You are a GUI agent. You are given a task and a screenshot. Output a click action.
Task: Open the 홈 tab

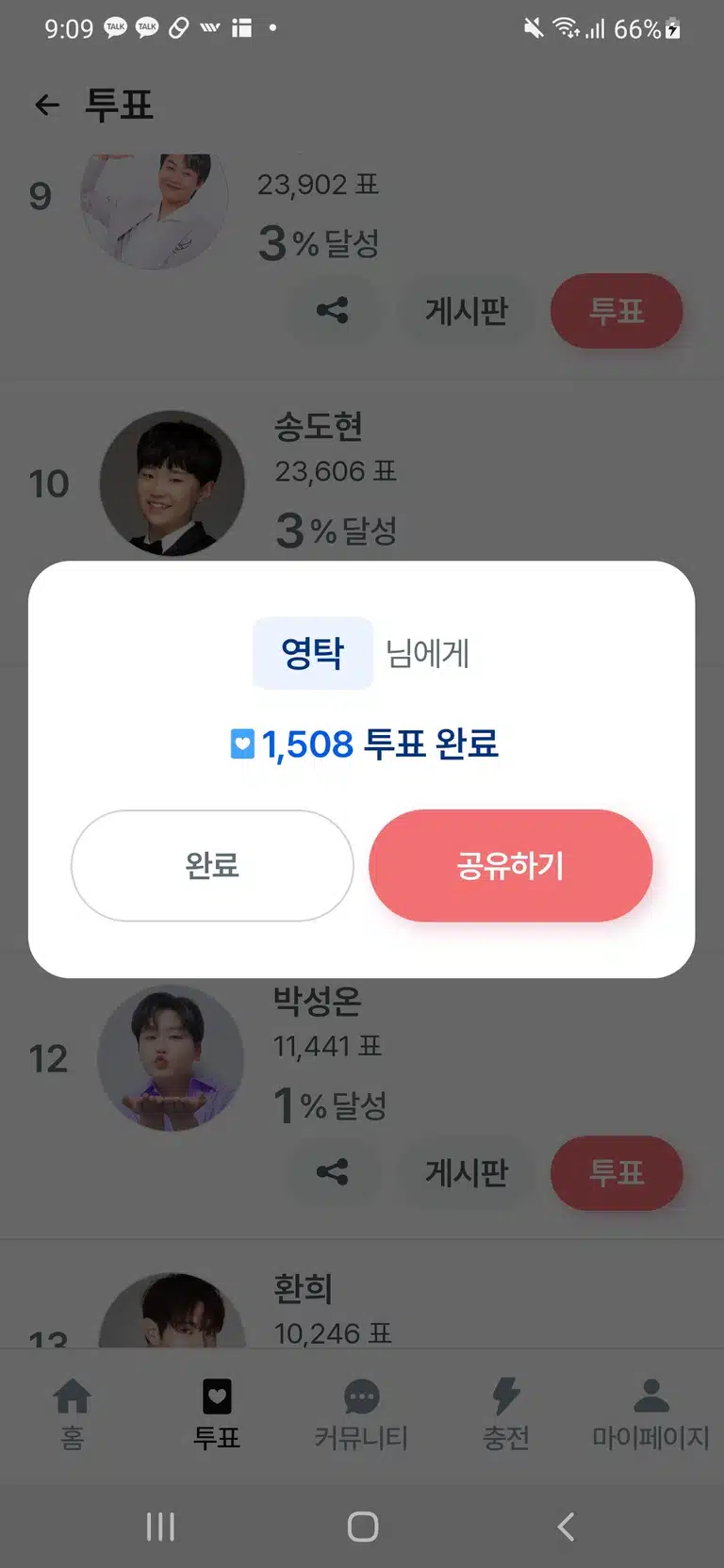(73, 1413)
